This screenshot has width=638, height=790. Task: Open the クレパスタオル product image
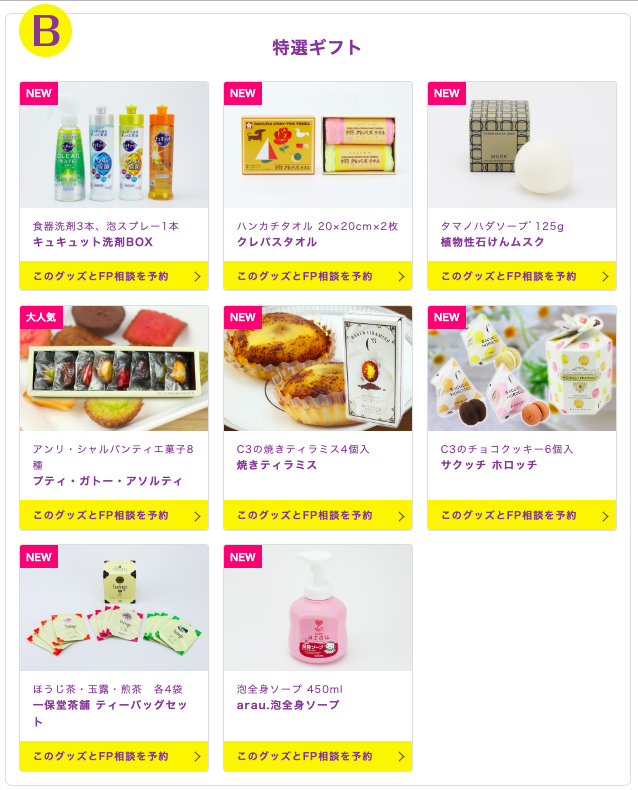318,146
